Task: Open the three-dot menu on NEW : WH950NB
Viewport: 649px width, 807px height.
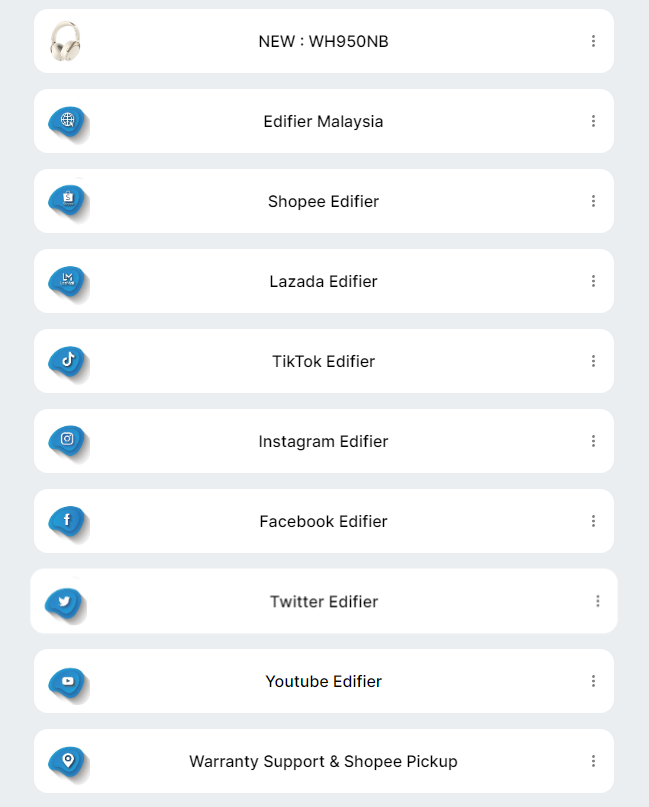Action: click(593, 41)
